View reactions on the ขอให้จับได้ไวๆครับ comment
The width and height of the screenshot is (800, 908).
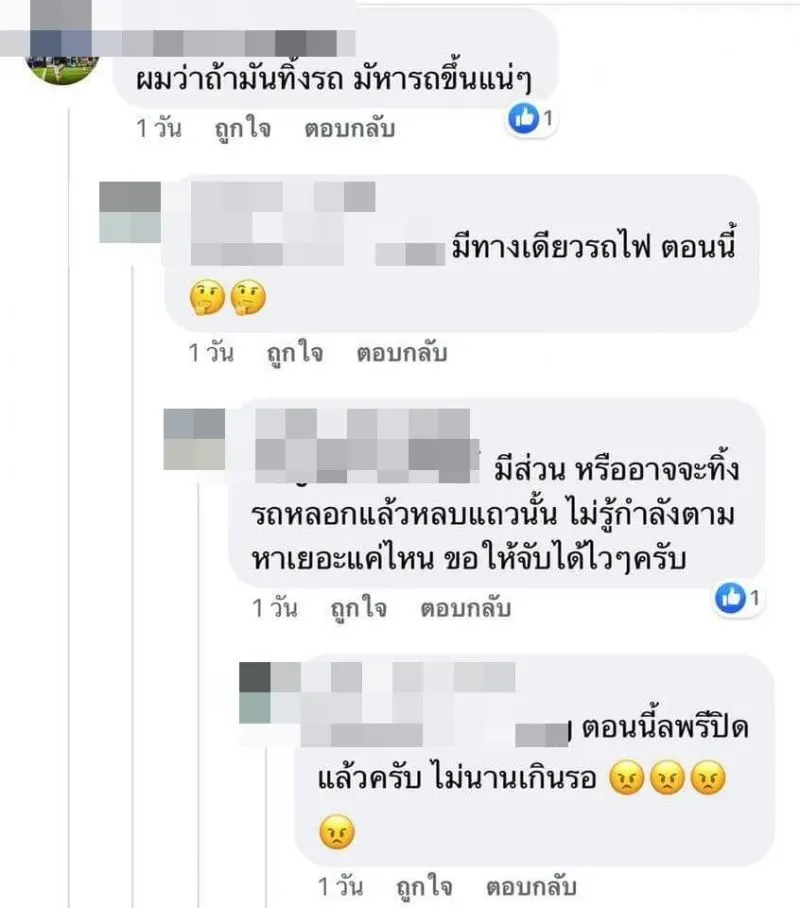coord(739,598)
